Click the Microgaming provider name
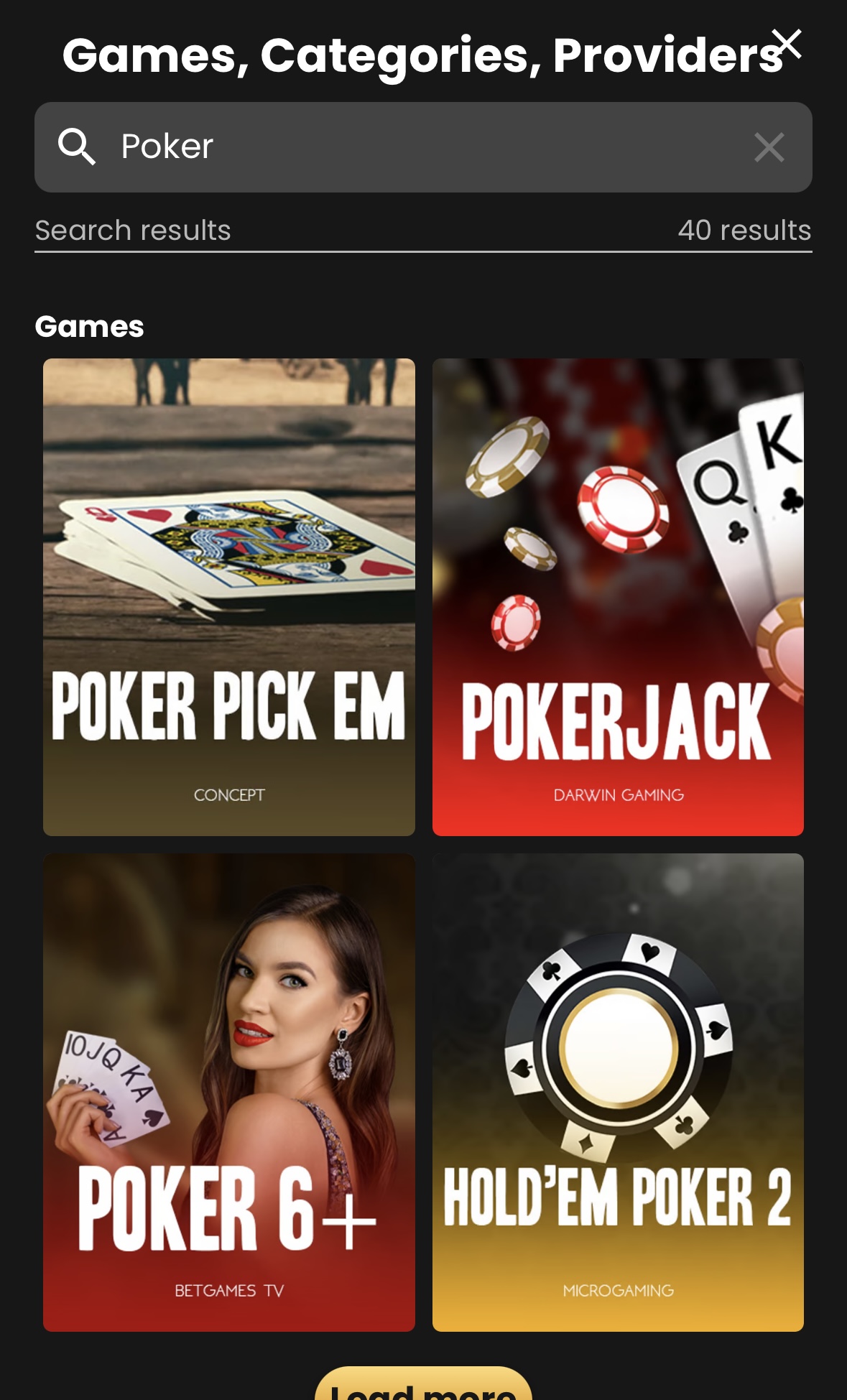Viewport: 847px width, 1400px height. [x=618, y=1290]
